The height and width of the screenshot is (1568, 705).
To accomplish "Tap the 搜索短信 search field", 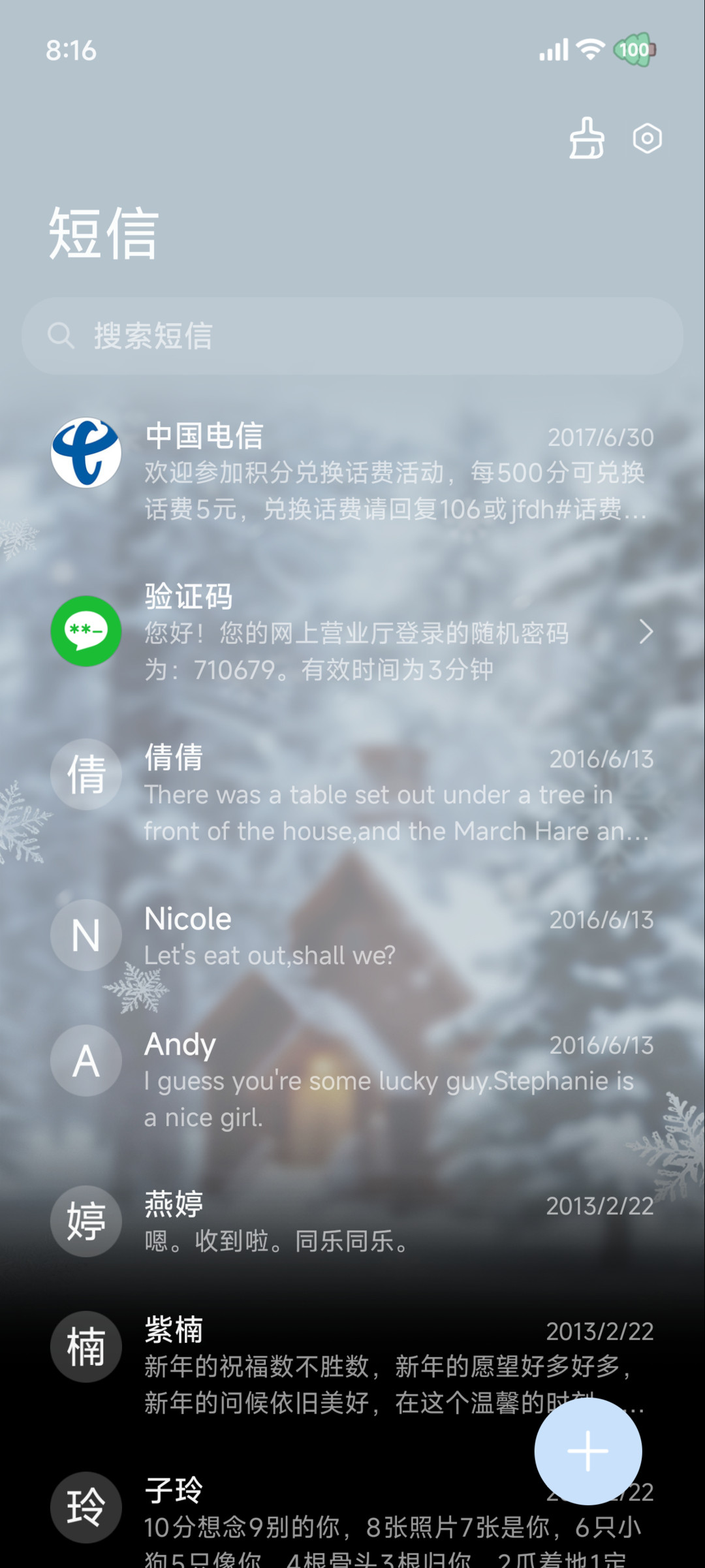I will point(352,336).
